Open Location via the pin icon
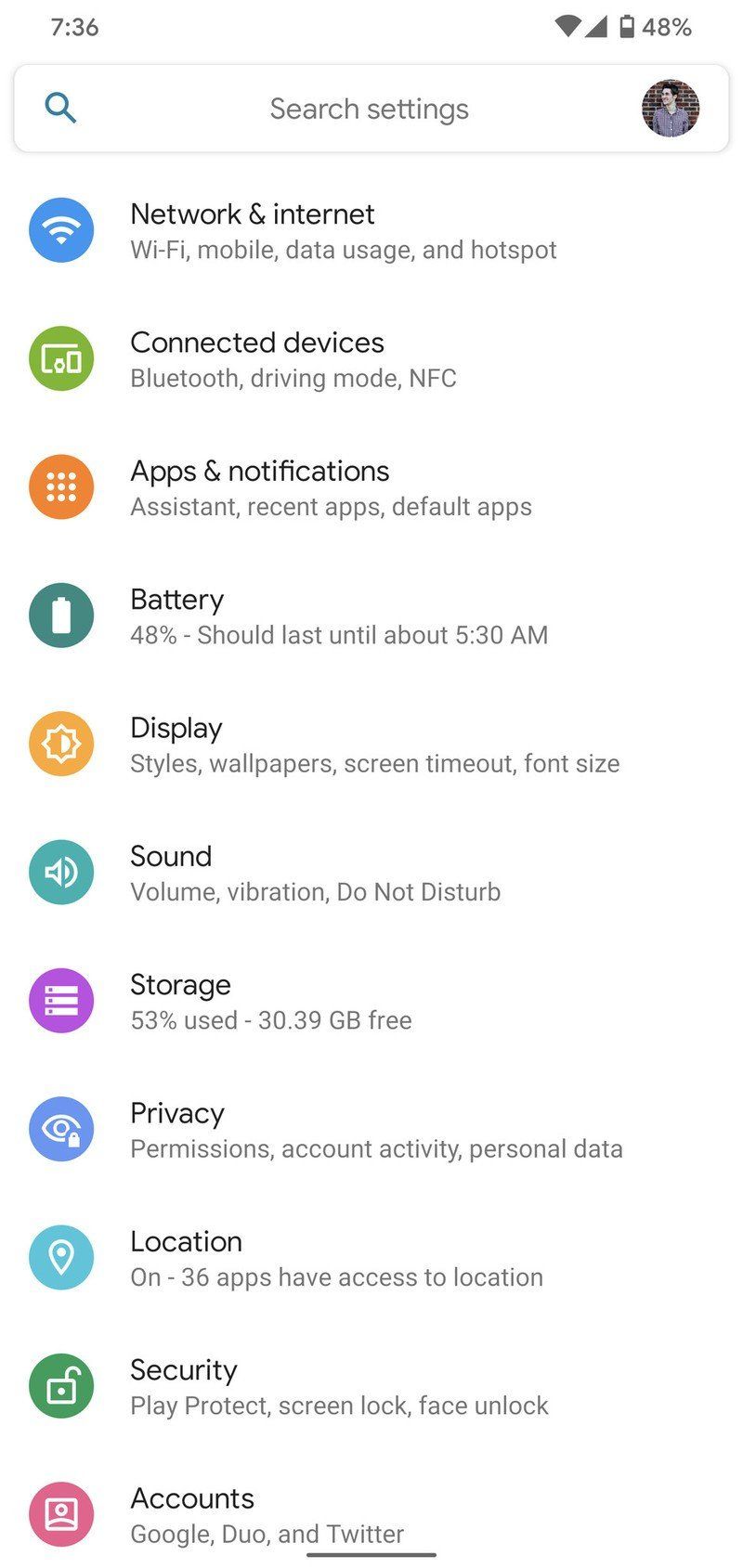The width and height of the screenshot is (743, 1568). click(x=61, y=1257)
